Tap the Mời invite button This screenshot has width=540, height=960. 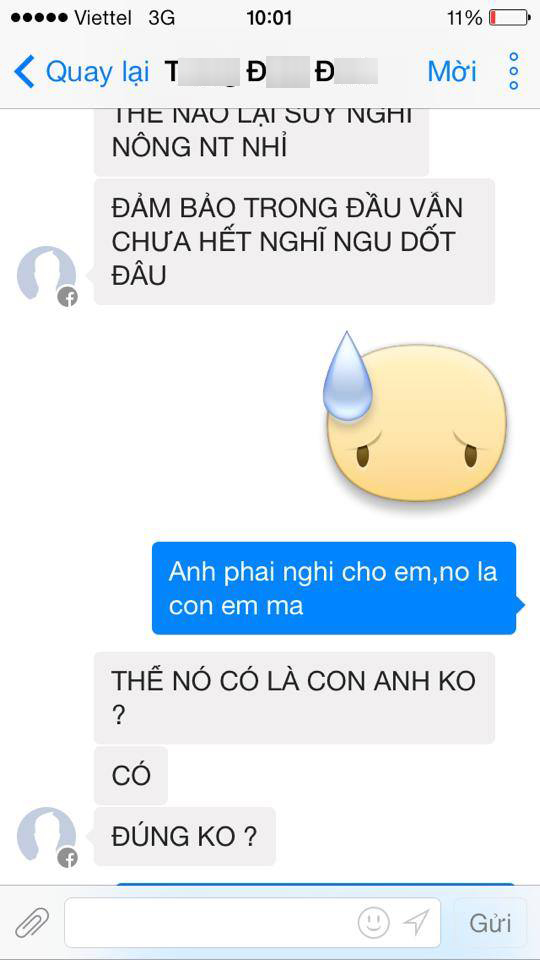tap(452, 72)
